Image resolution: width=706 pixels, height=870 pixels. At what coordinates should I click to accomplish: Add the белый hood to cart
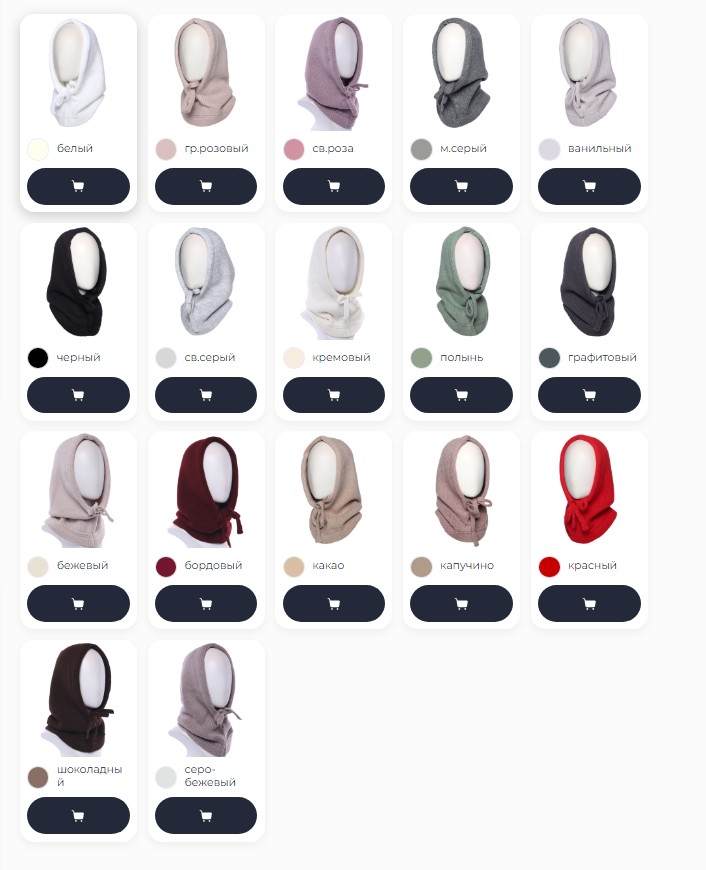tap(78, 186)
